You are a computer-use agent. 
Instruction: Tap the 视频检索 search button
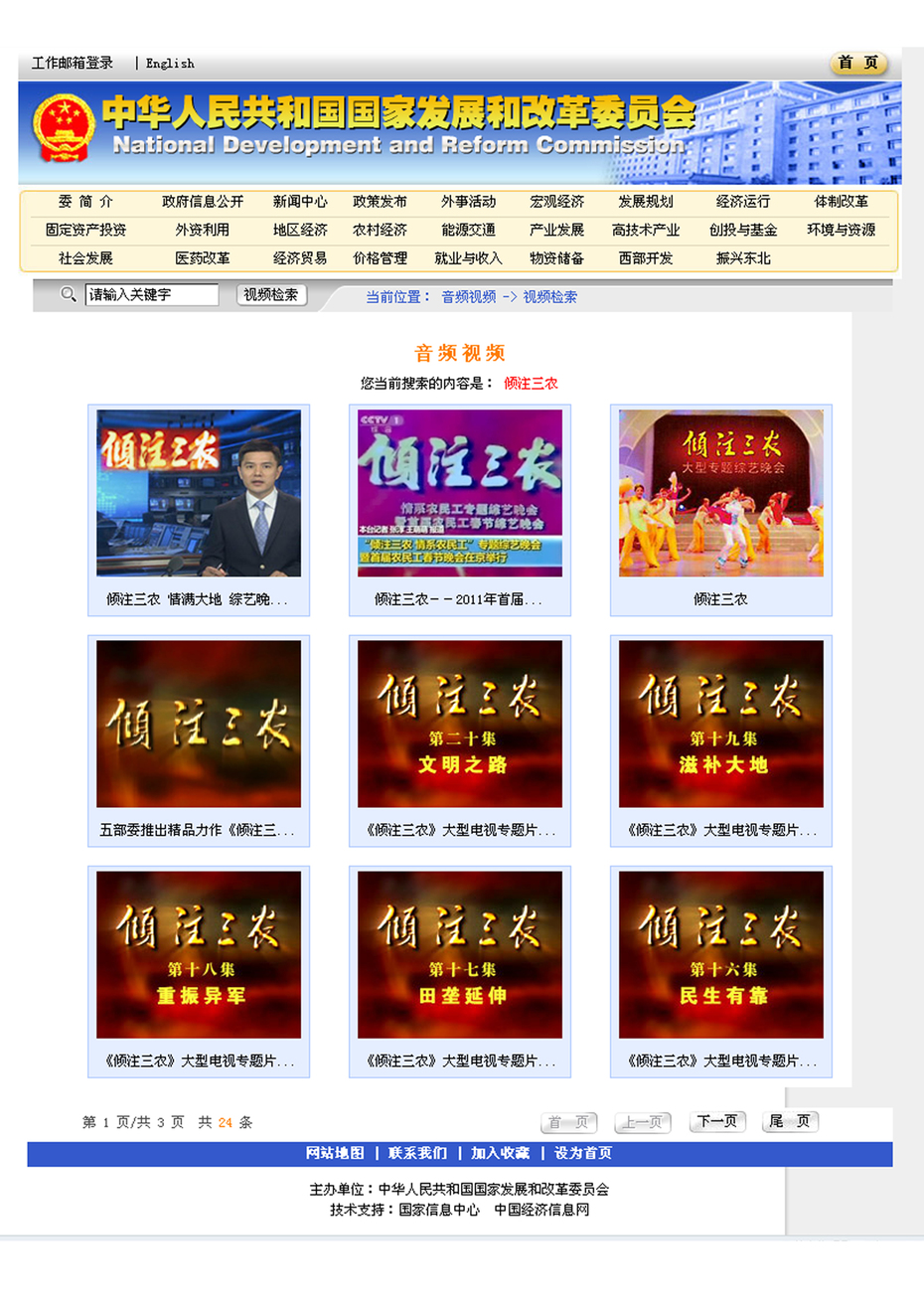[271, 295]
